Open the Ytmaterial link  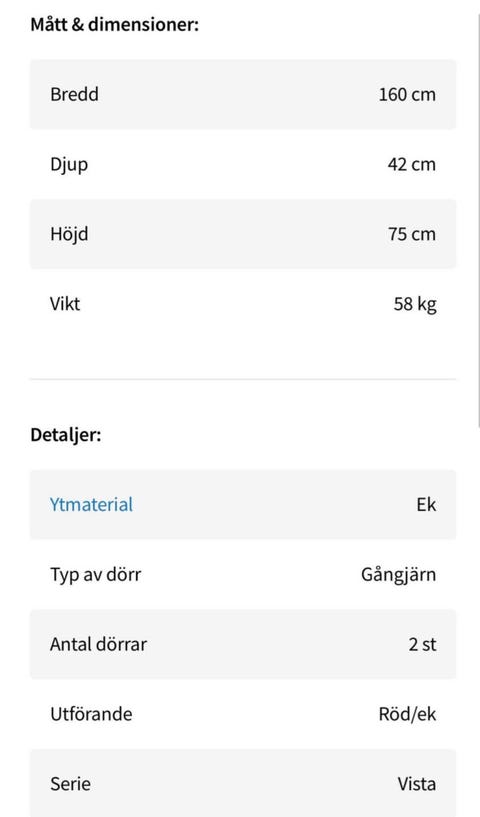point(91,505)
